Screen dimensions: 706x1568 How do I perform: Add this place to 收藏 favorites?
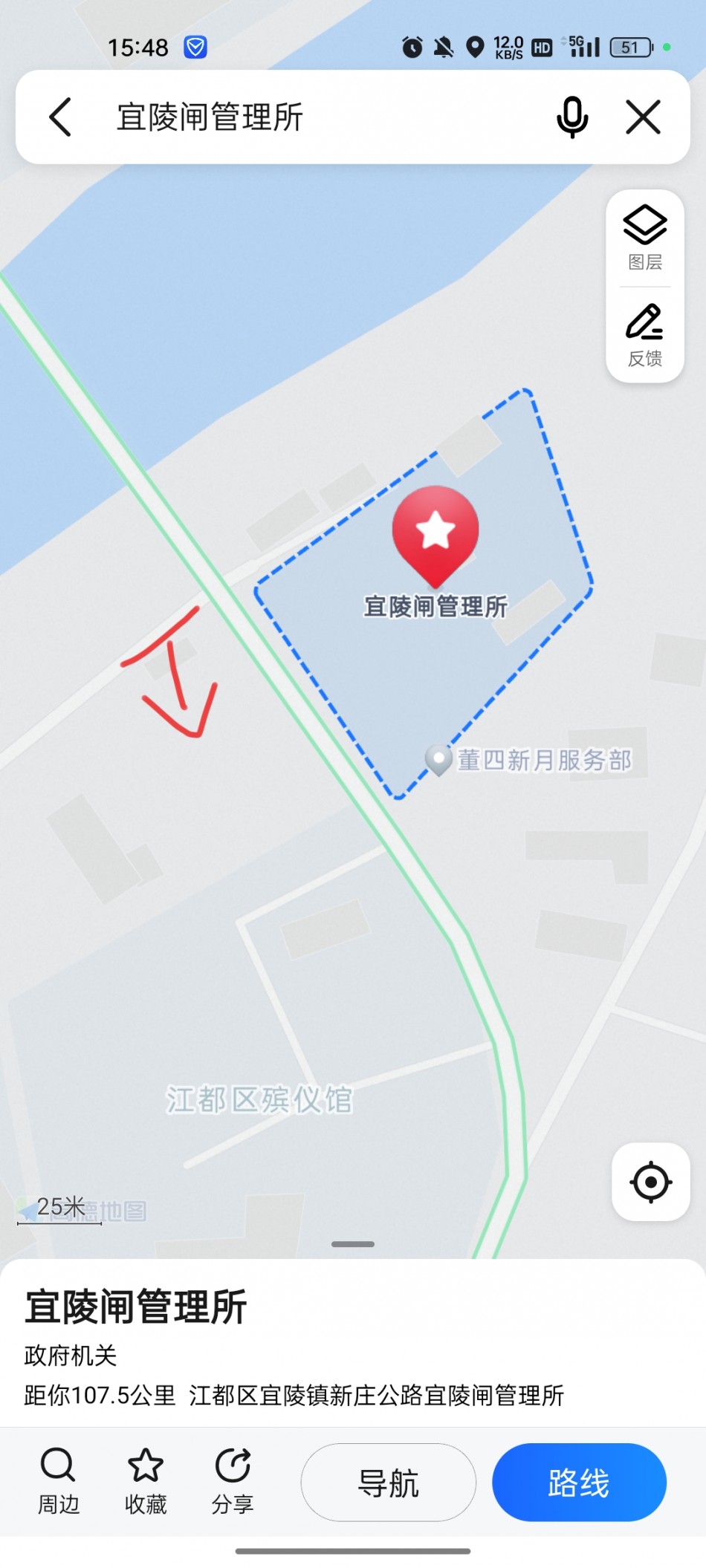(x=146, y=1481)
